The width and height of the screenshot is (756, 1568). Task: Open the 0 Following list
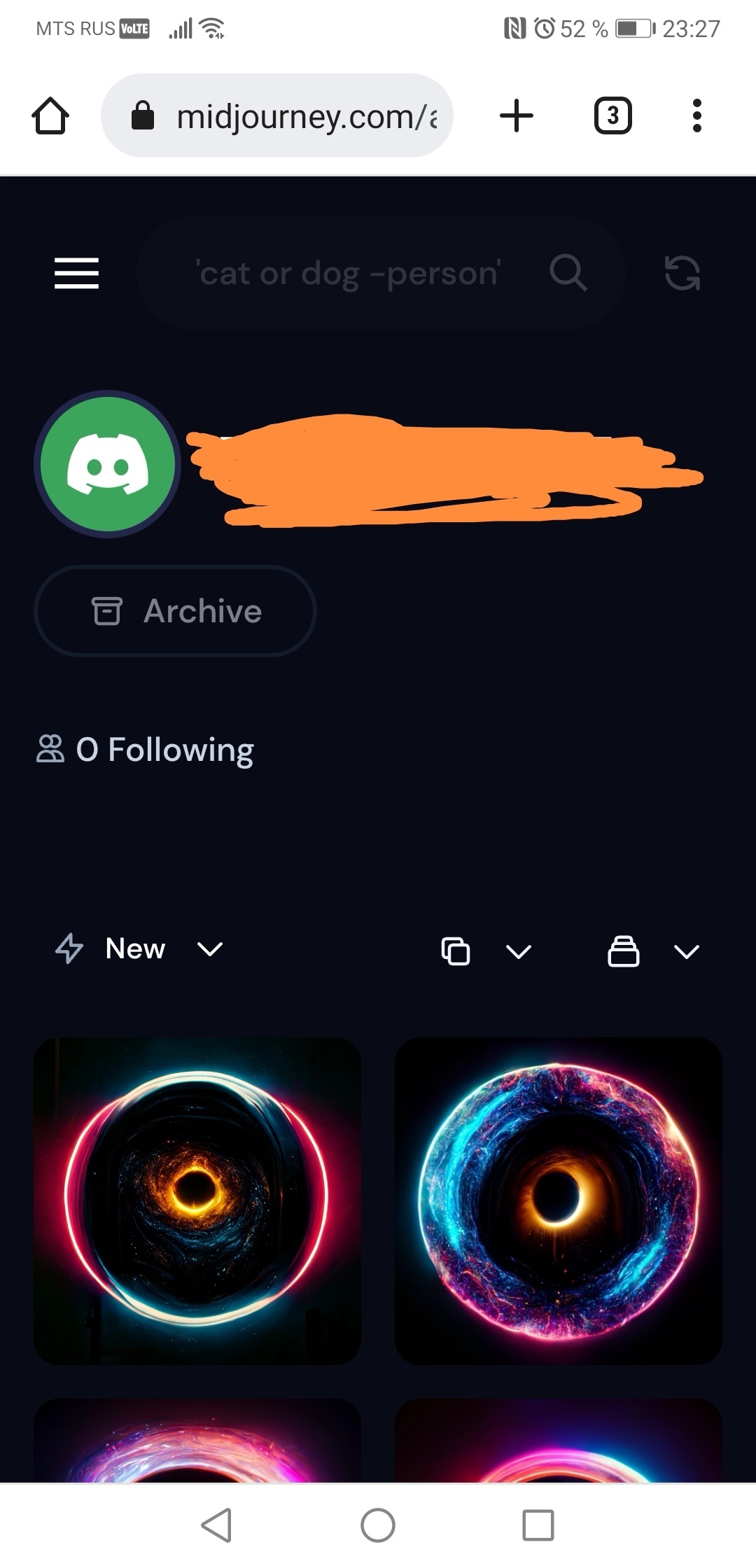tap(146, 750)
